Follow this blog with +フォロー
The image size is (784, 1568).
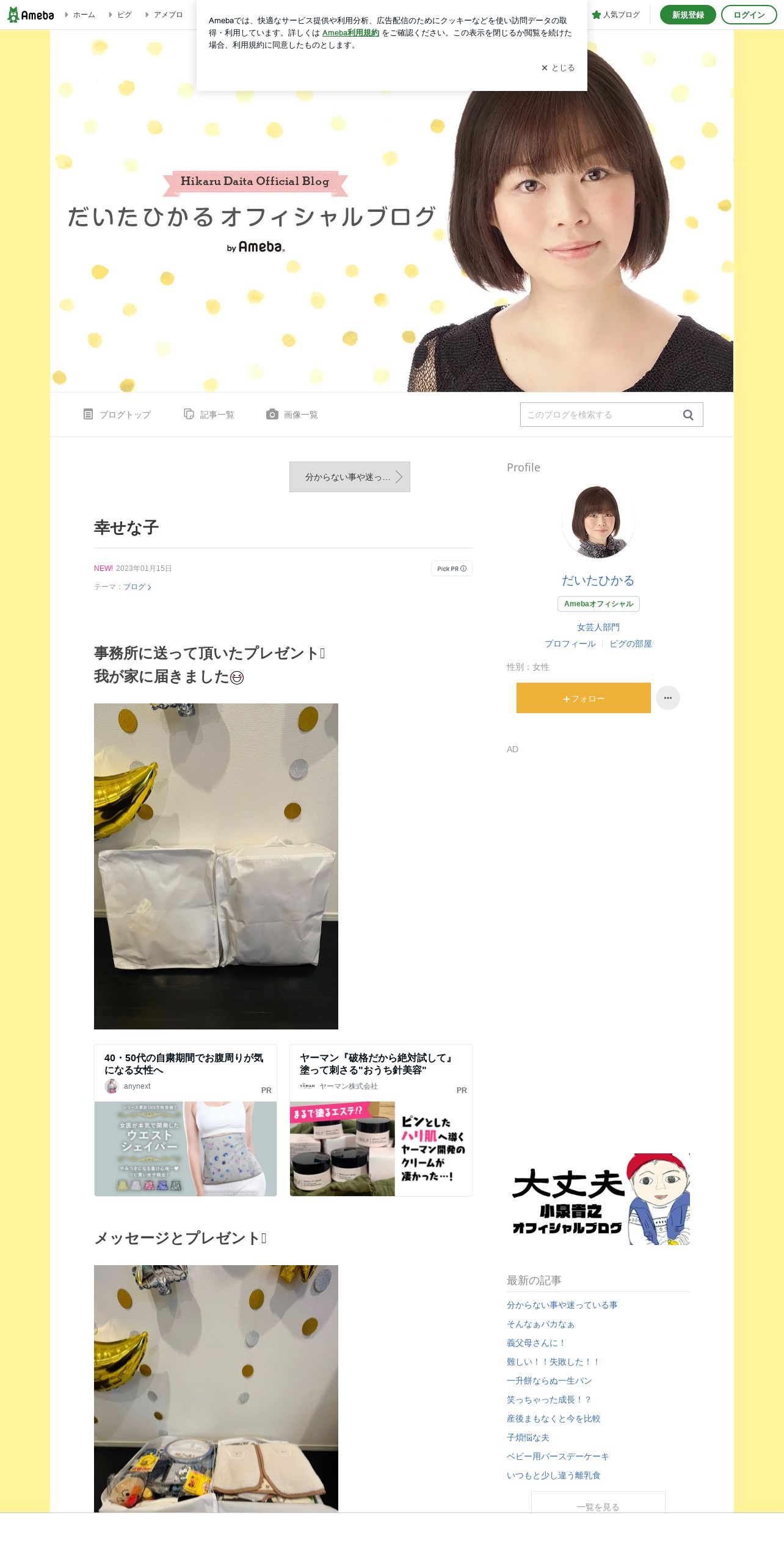(x=584, y=698)
